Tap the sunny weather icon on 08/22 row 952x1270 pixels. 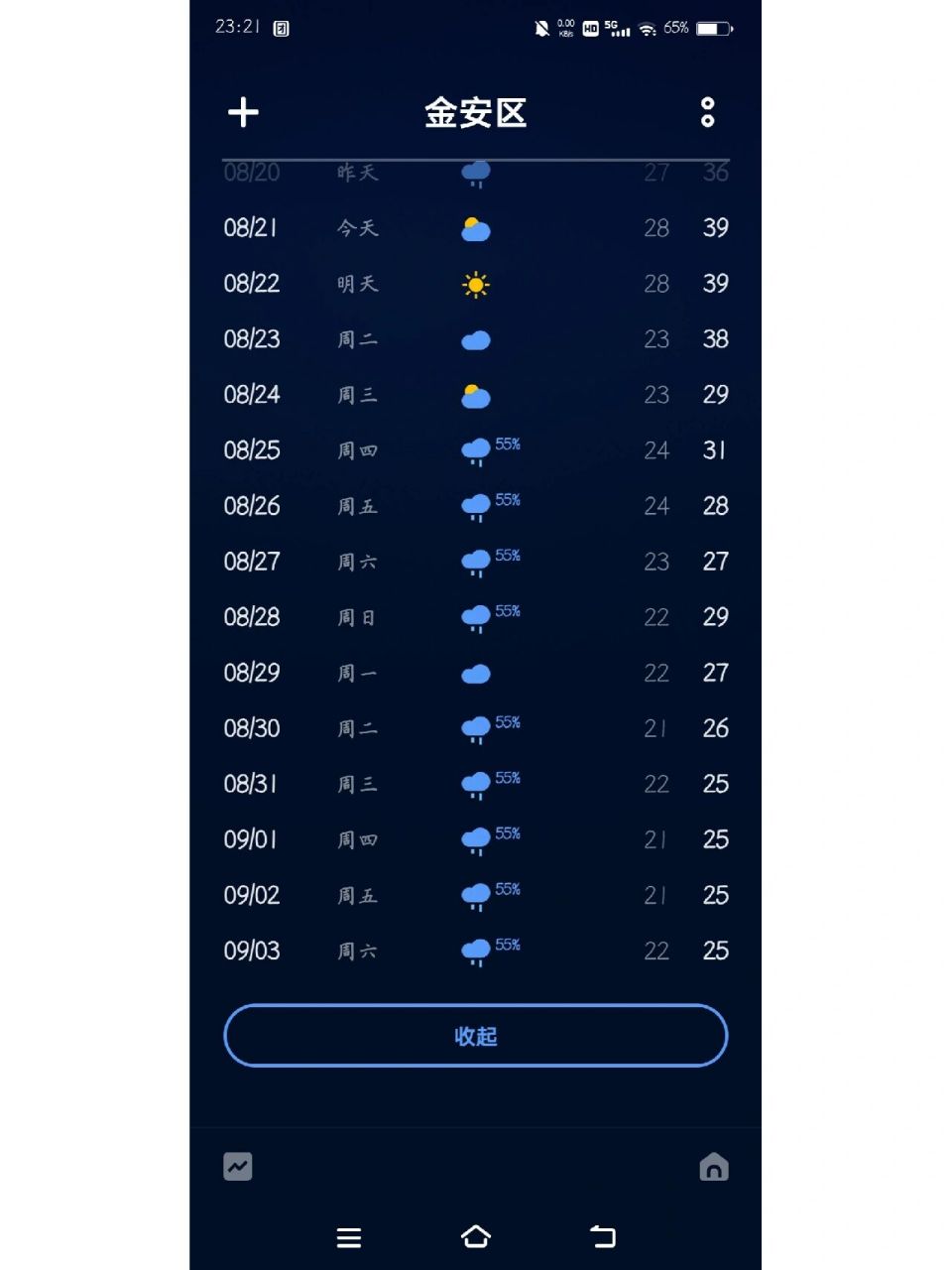click(x=476, y=285)
